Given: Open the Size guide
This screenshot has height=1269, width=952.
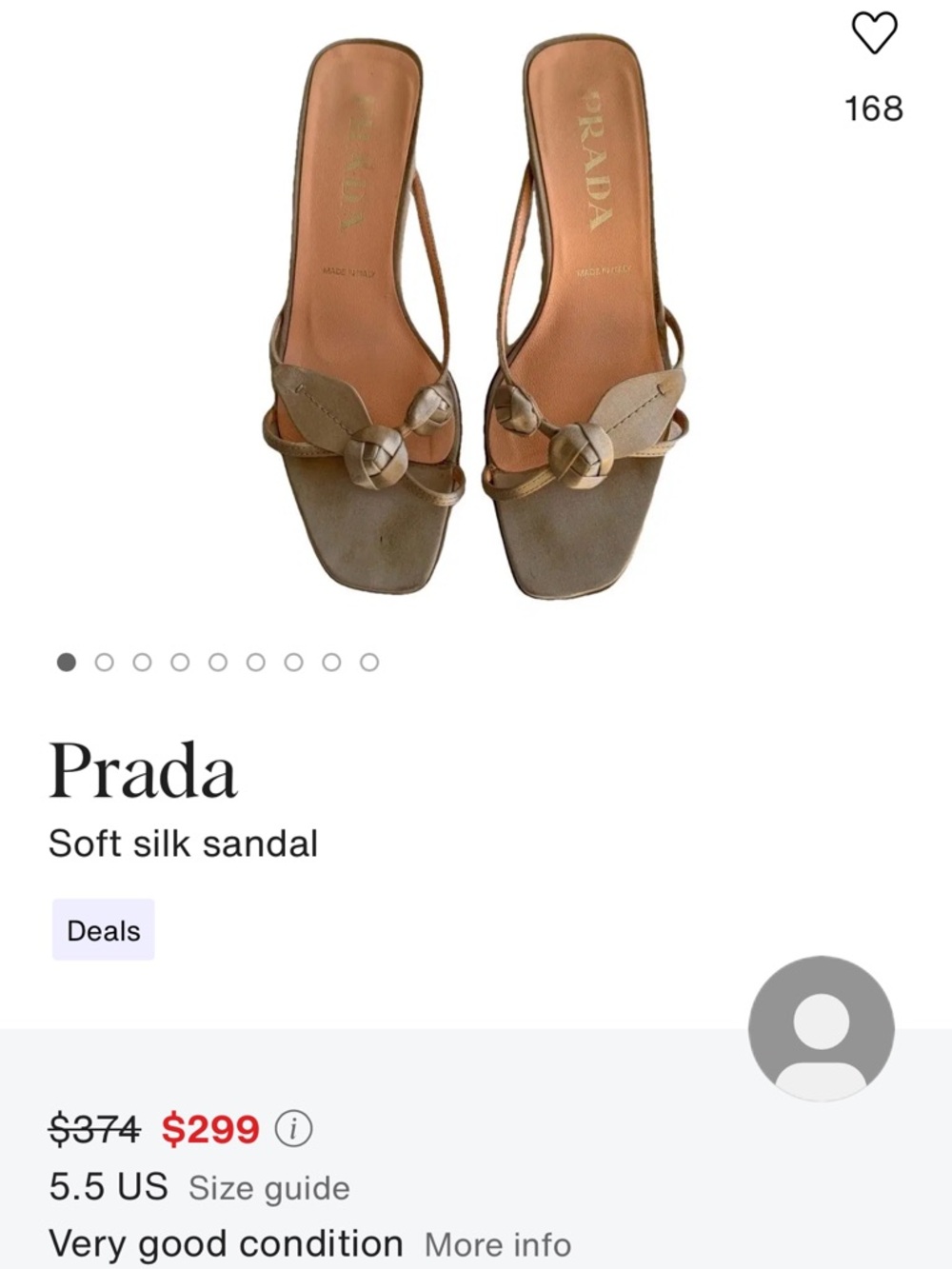Looking at the screenshot, I should [268, 1188].
